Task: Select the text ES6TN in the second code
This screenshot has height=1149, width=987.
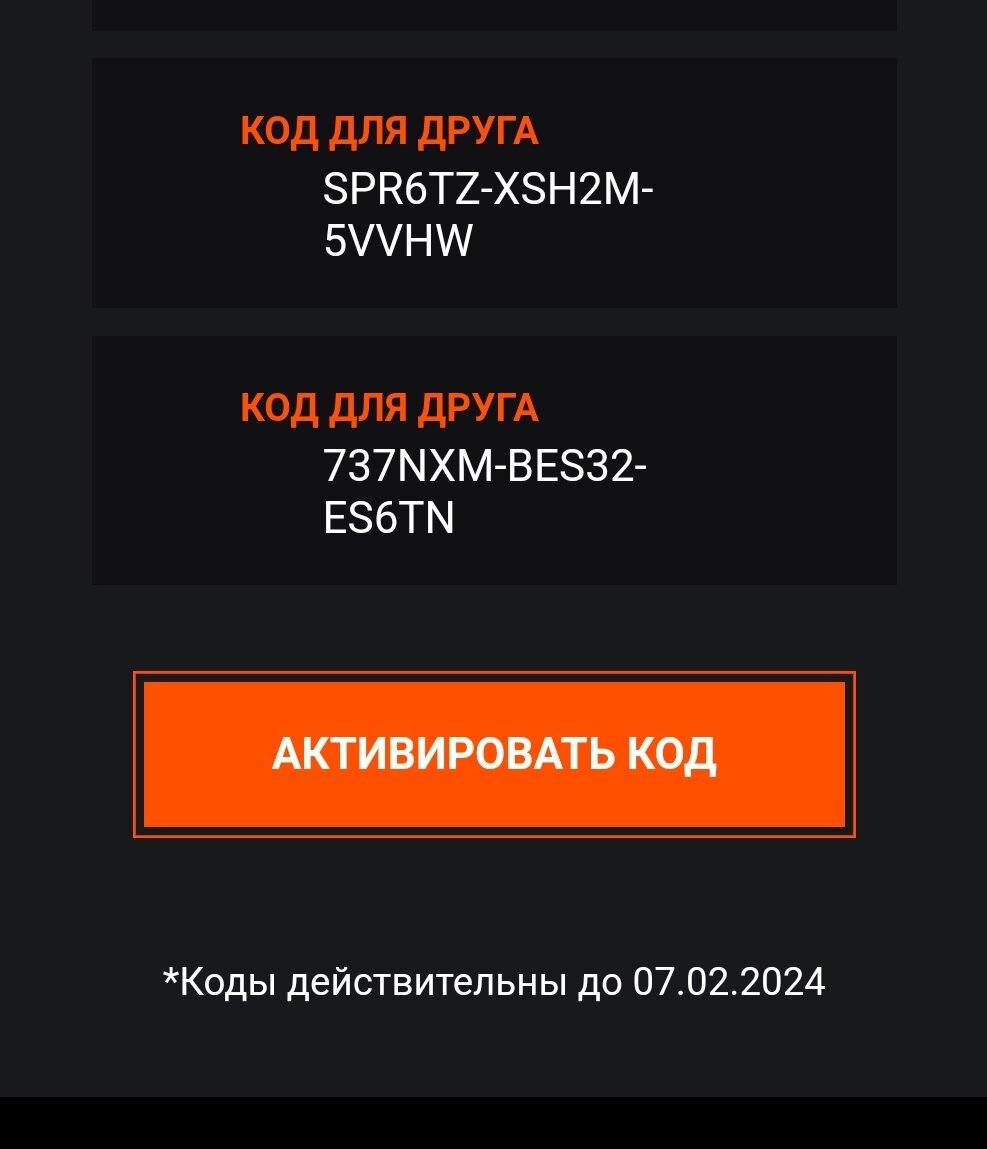Action: coord(391,519)
